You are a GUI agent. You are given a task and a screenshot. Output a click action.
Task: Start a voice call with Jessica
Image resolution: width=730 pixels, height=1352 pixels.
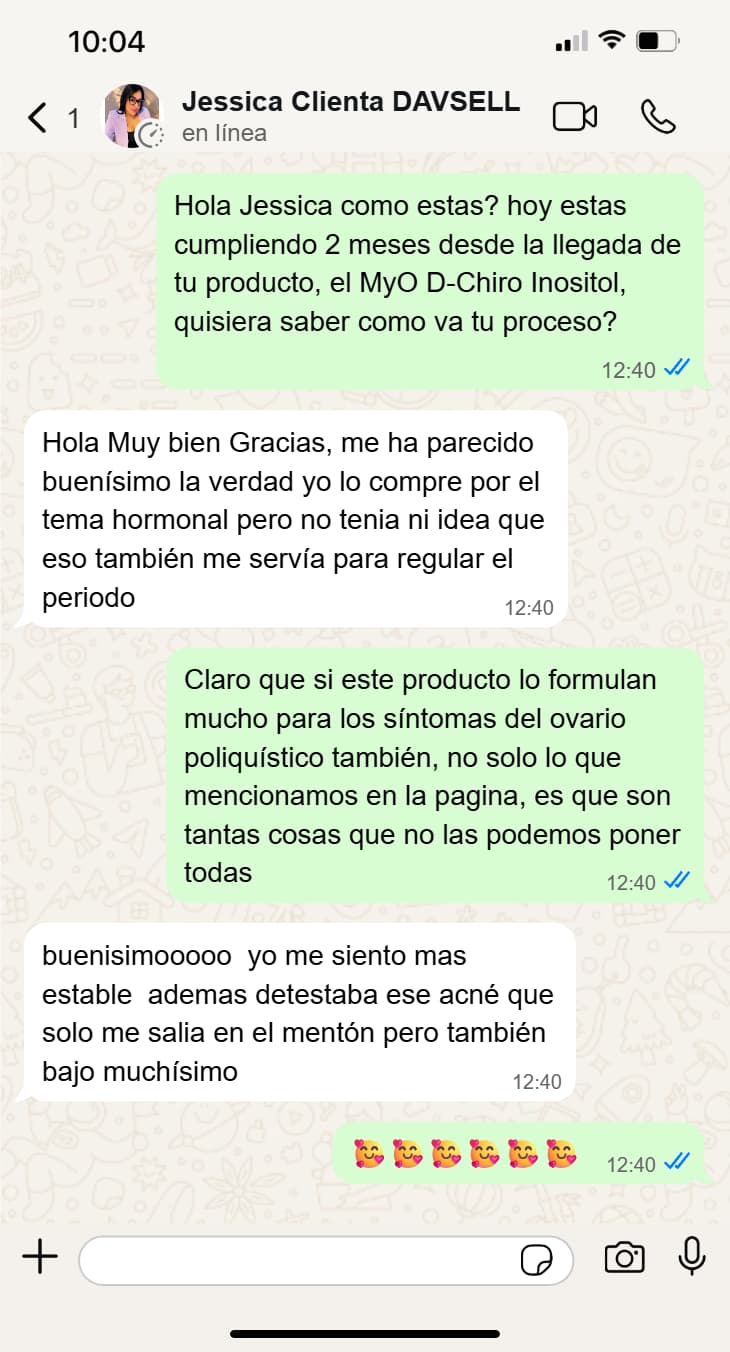[657, 117]
